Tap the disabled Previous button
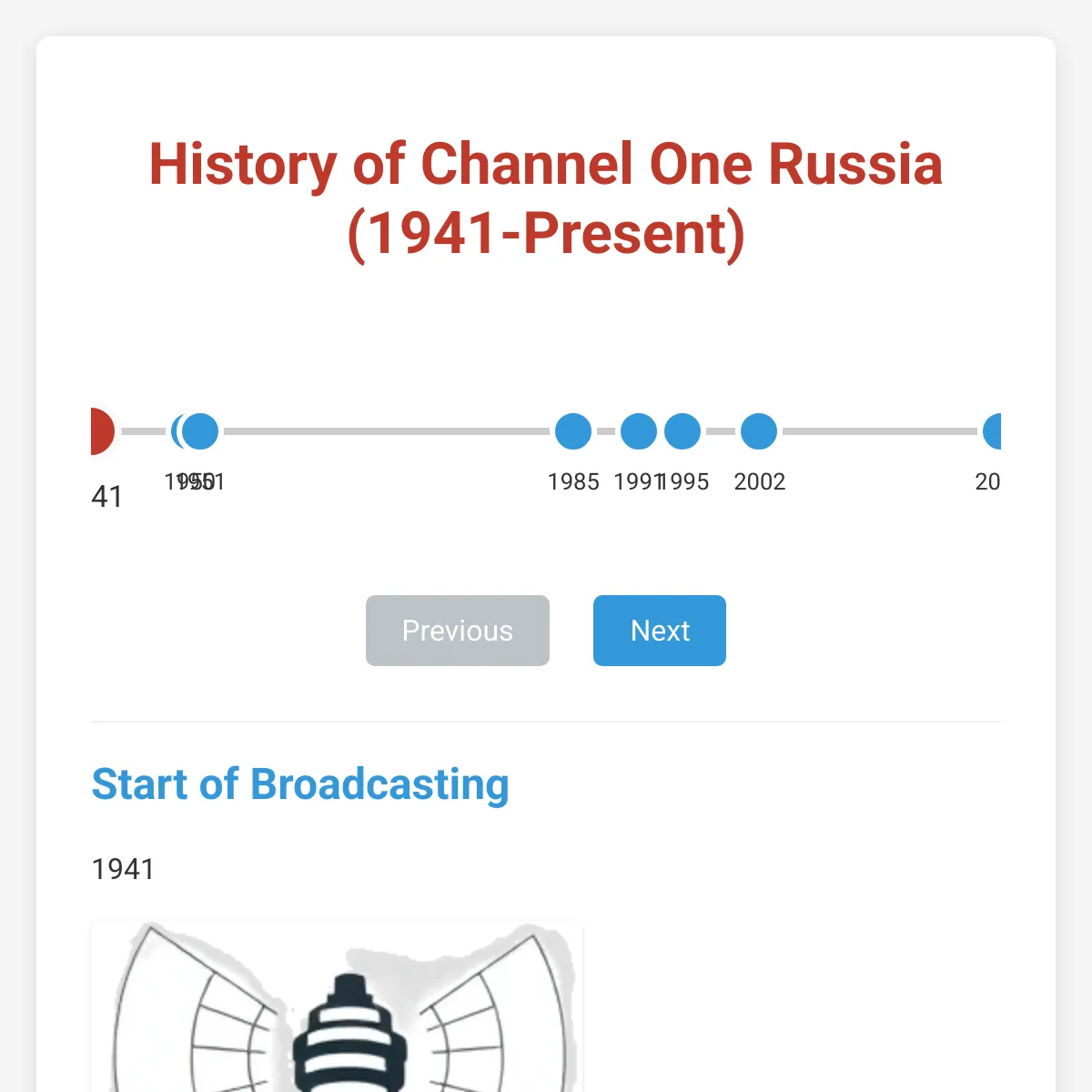The width and height of the screenshot is (1092, 1092). click(458, 631)
